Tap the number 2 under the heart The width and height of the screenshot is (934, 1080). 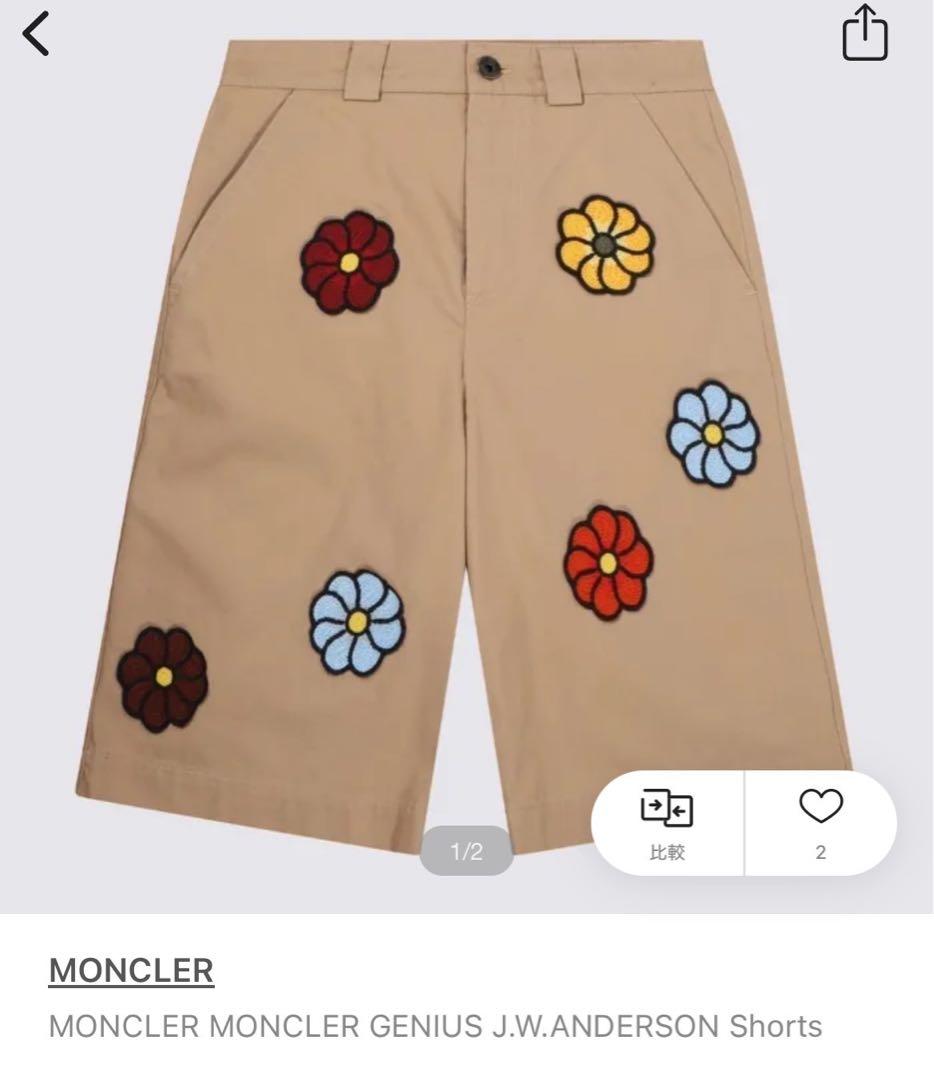click(x=820, y=850)
